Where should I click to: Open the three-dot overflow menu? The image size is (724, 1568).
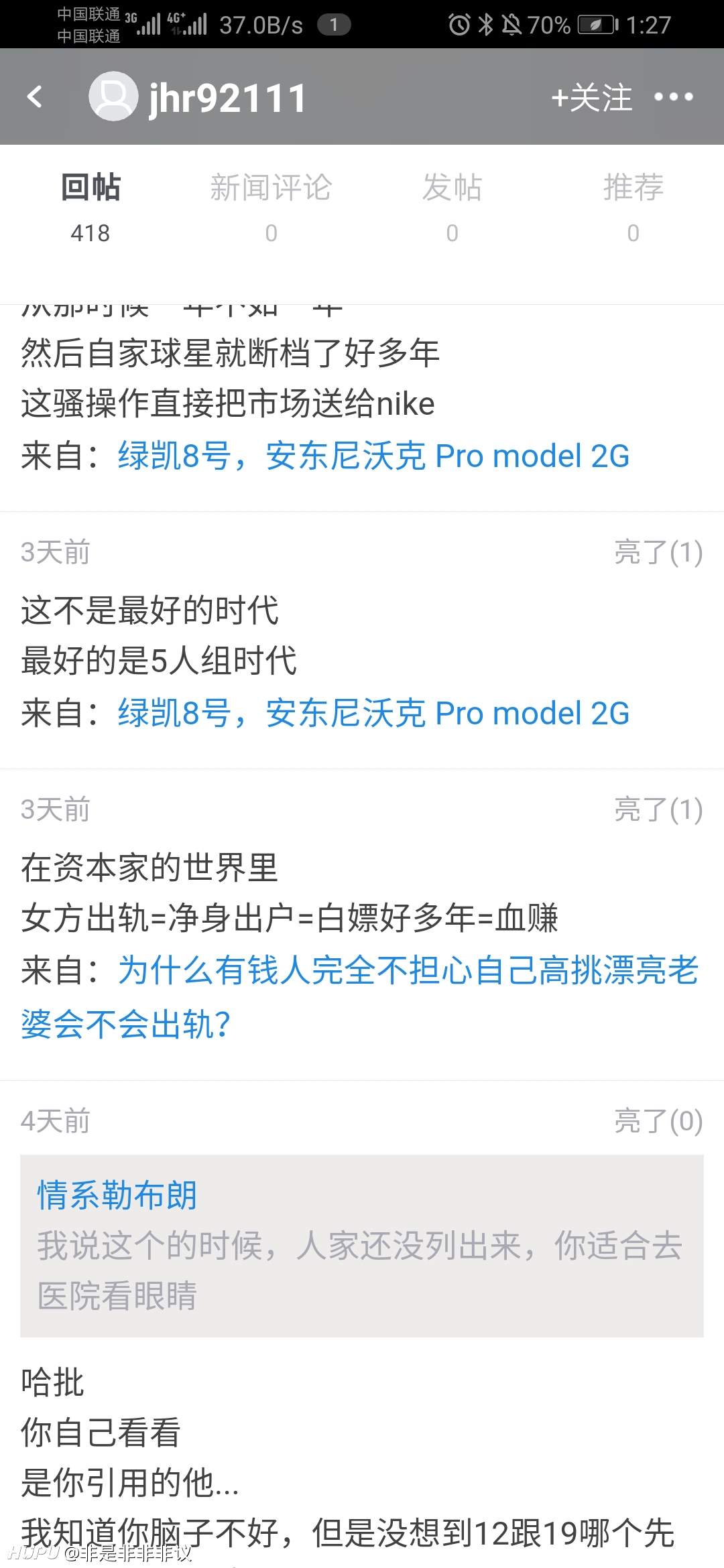click(673, 97)
